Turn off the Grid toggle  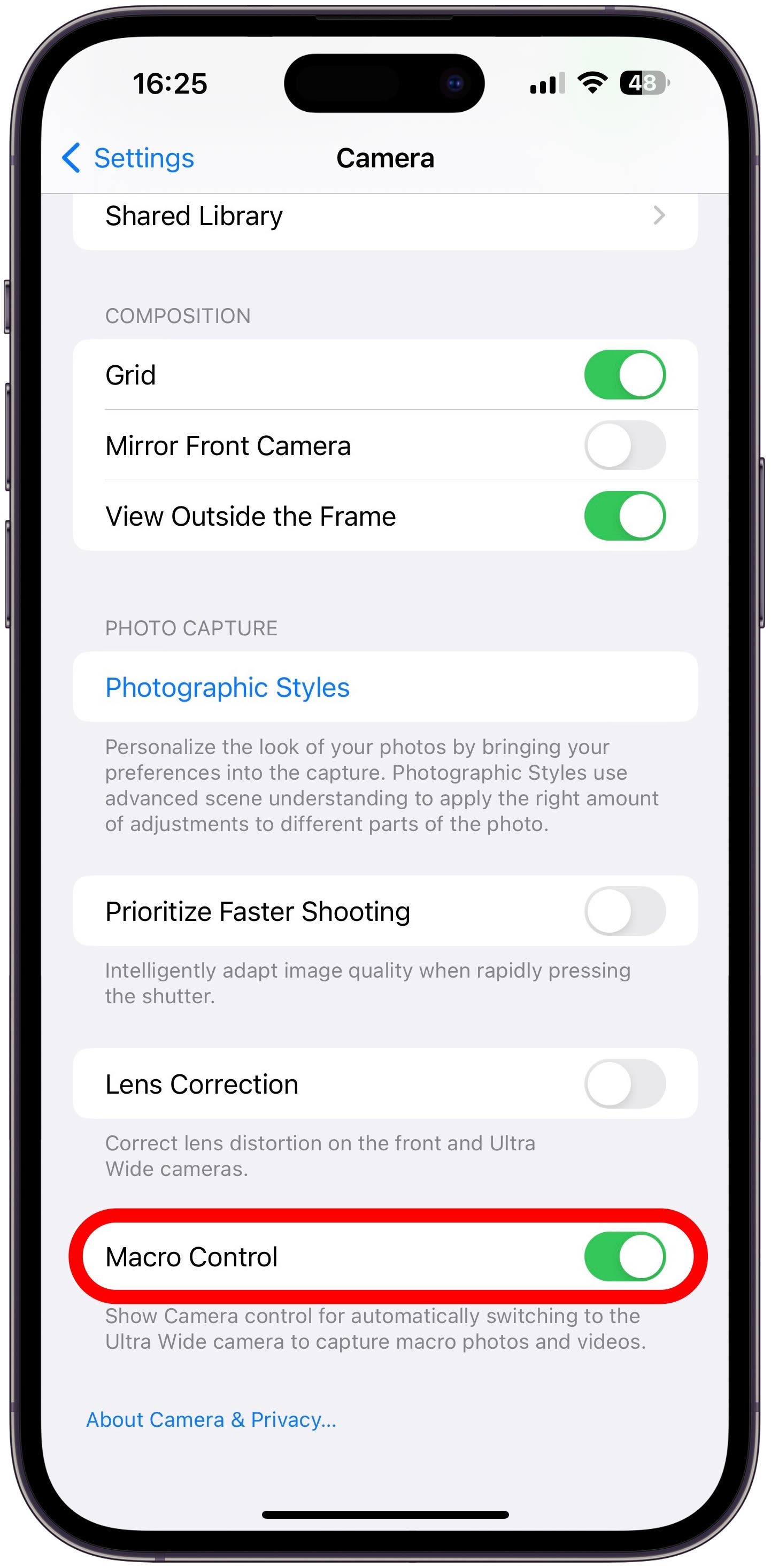624,375
